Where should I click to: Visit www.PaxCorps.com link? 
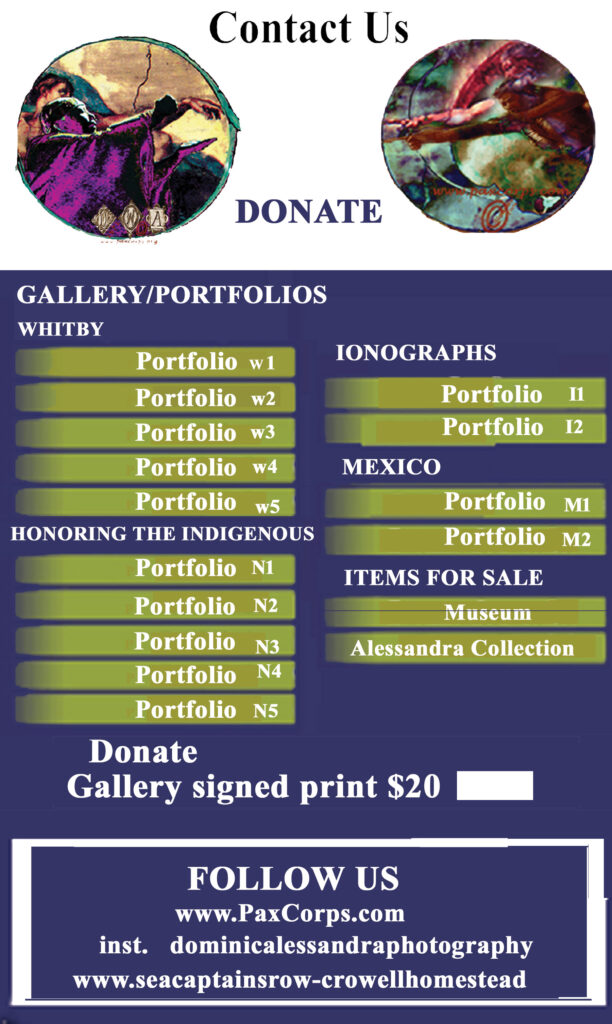coord(290,913)
